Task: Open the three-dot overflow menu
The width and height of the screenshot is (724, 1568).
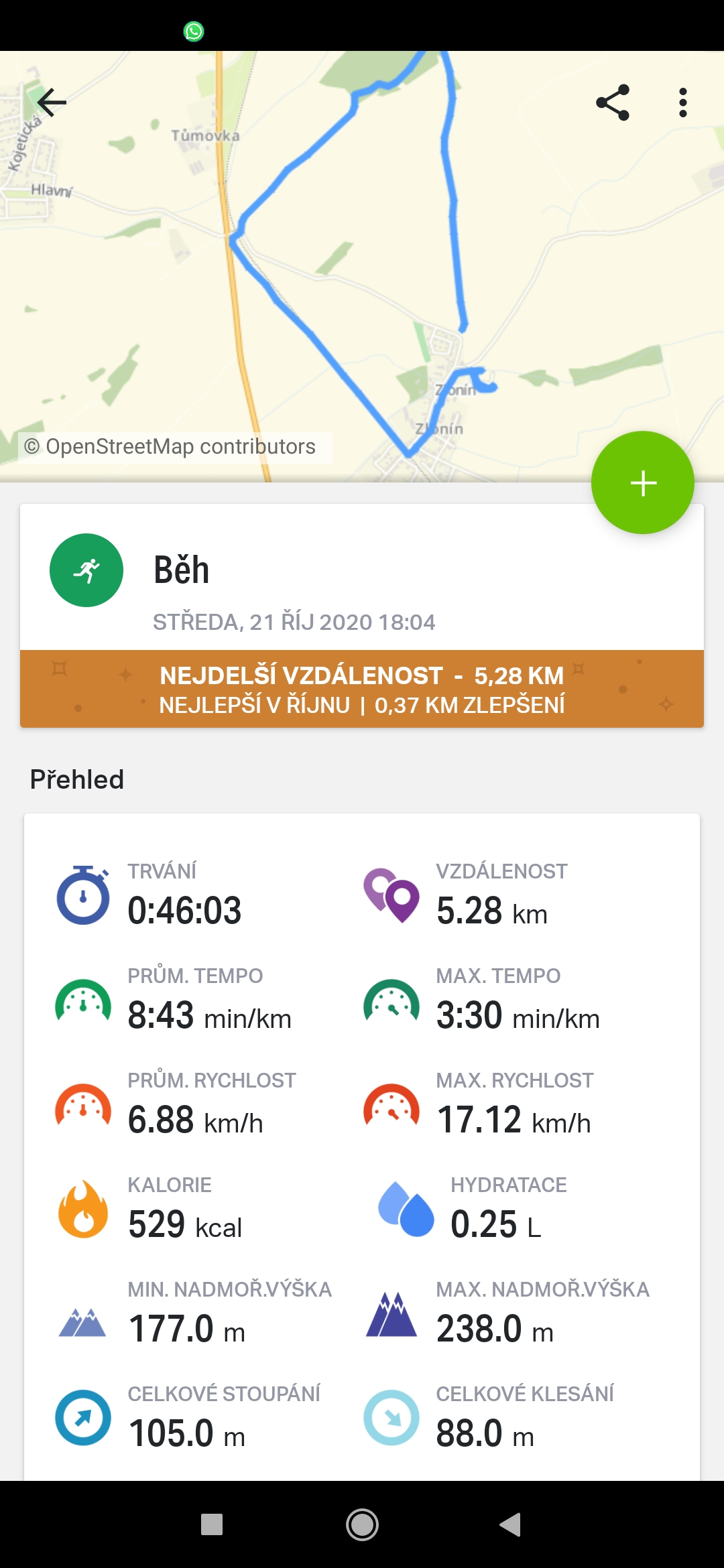Action: (x=682, y=103)
